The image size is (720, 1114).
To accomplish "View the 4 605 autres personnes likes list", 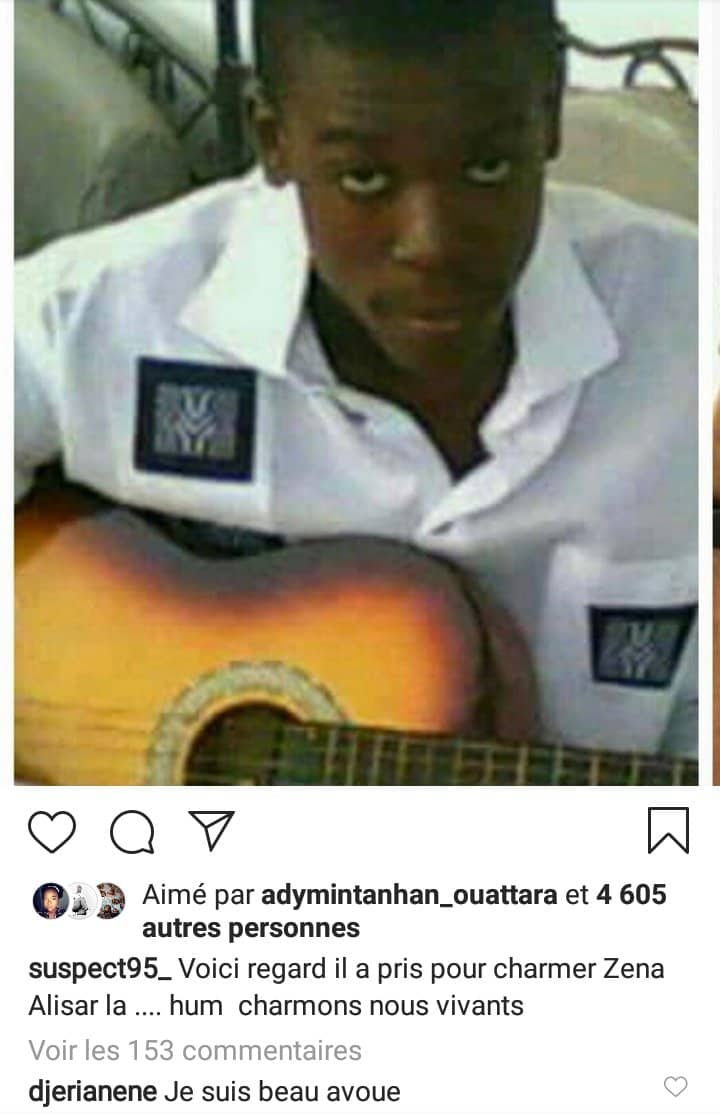I will pos(250,928).
